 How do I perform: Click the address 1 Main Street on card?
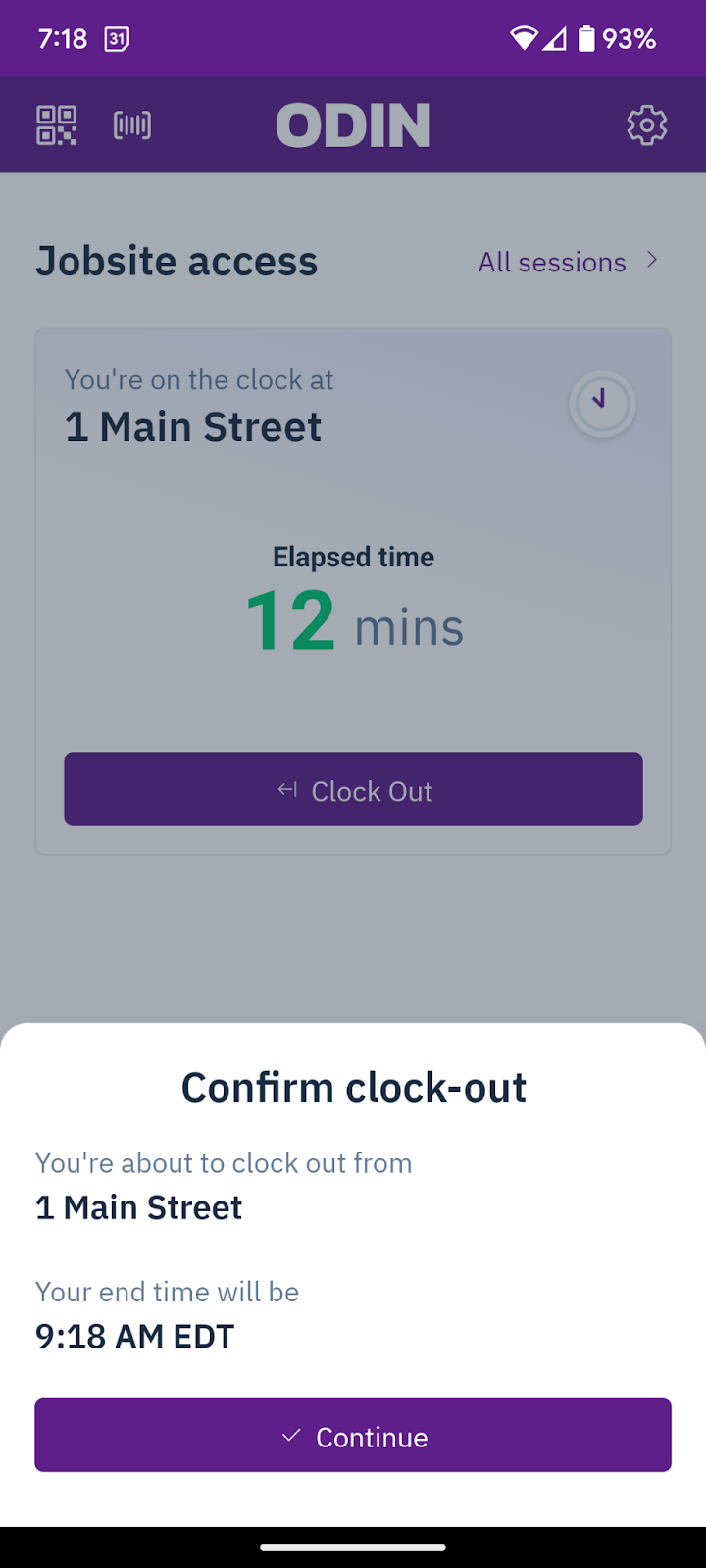[193, 425]
